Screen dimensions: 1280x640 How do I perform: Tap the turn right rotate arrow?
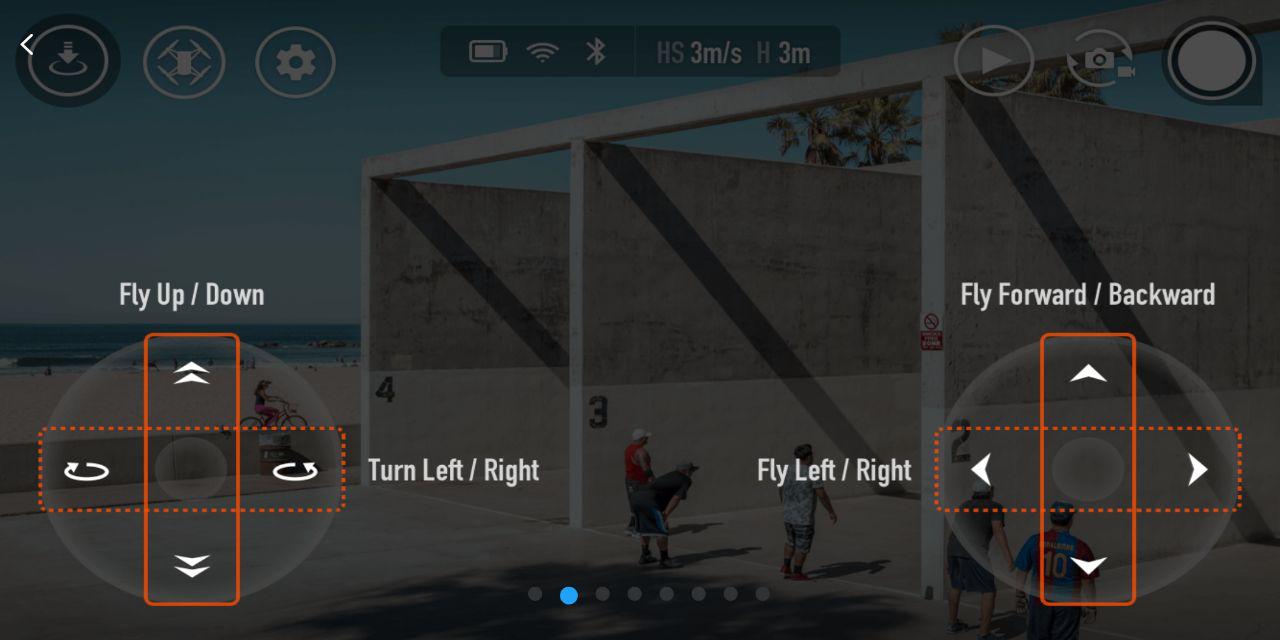click(x=296, y=470)
